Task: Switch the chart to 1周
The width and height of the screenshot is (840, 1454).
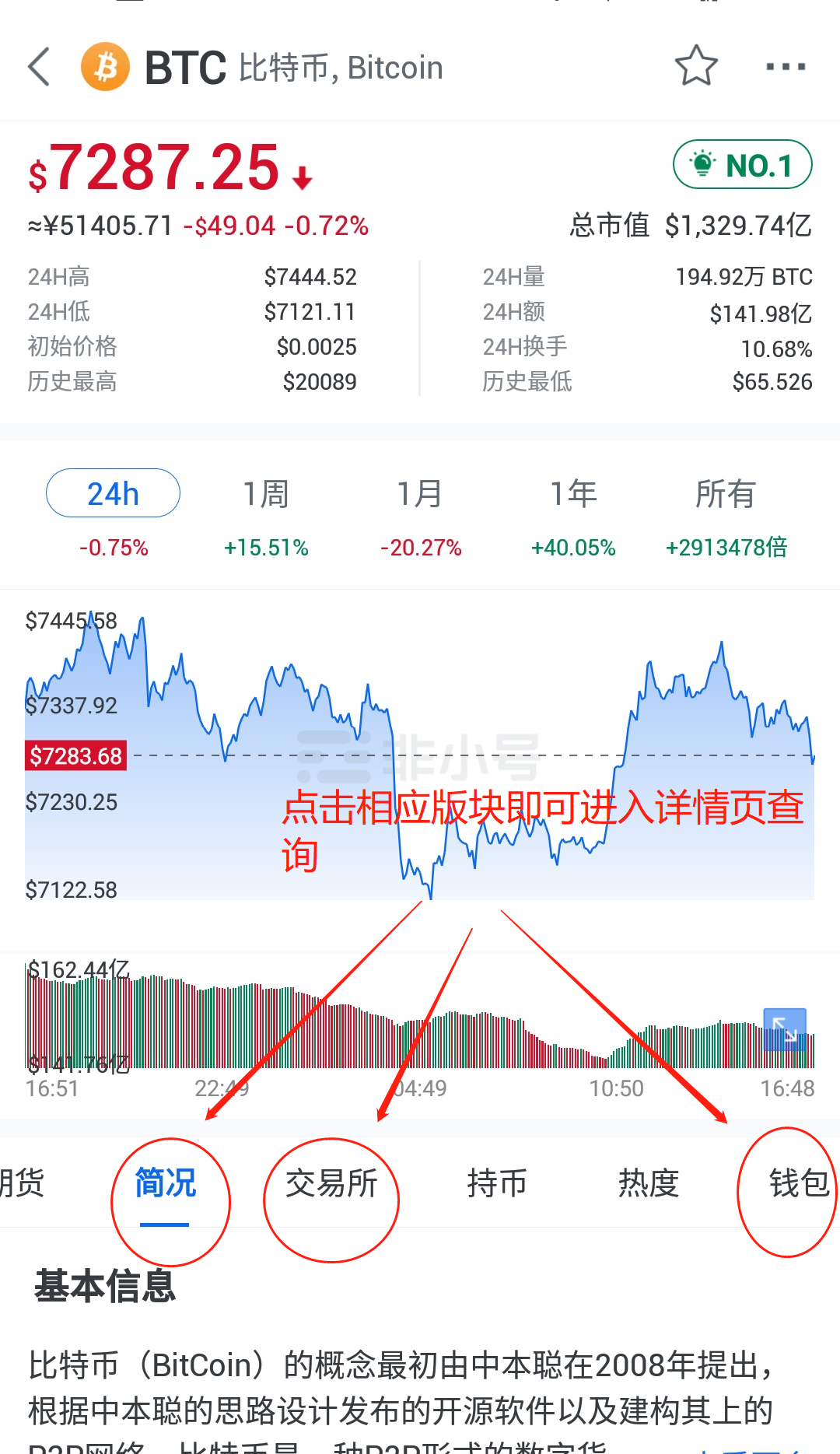Action: coord(266,495)
